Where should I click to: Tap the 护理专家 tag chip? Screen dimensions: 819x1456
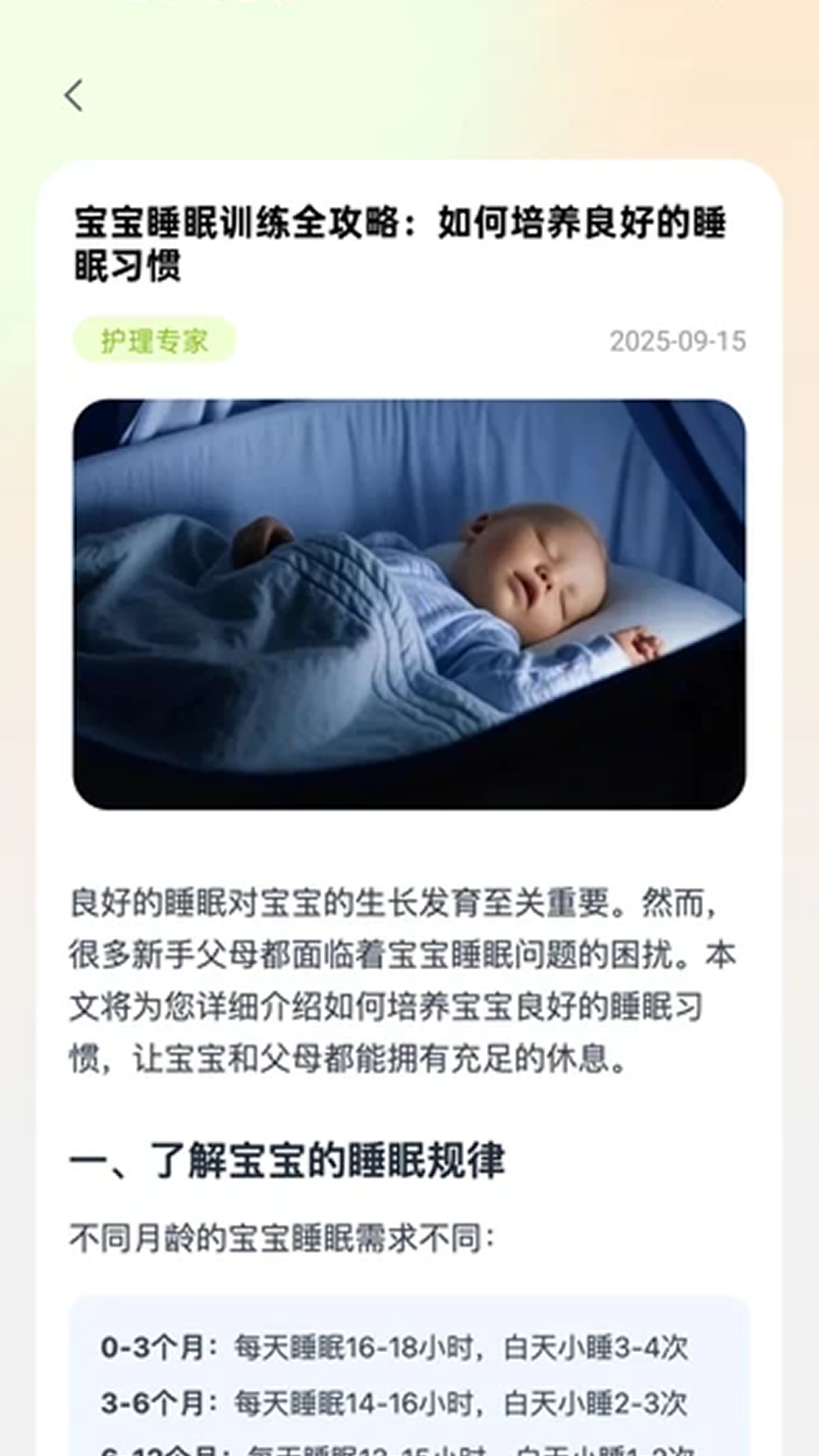154,340
